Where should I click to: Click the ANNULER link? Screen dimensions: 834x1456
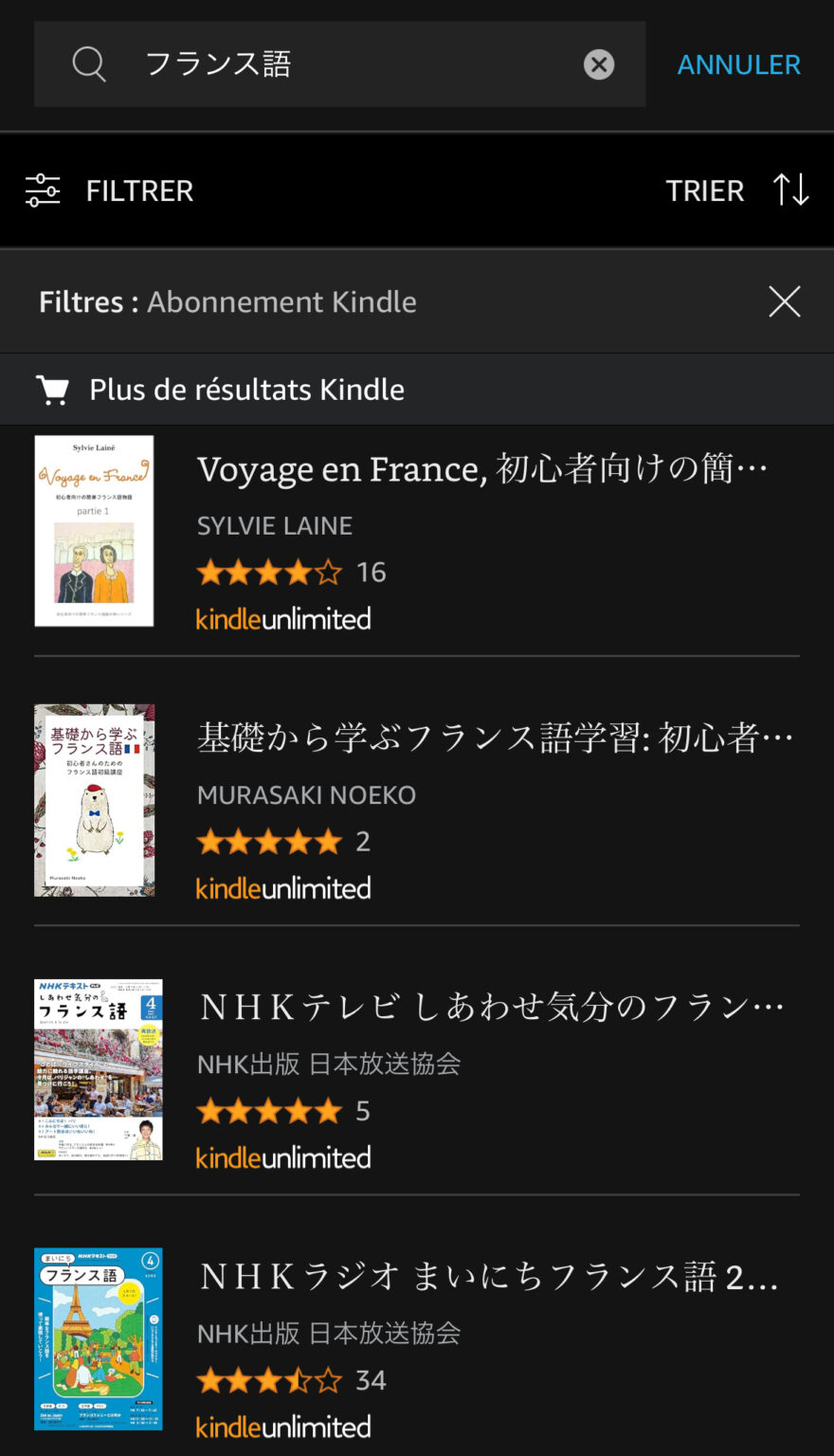[x=738, y=64]
